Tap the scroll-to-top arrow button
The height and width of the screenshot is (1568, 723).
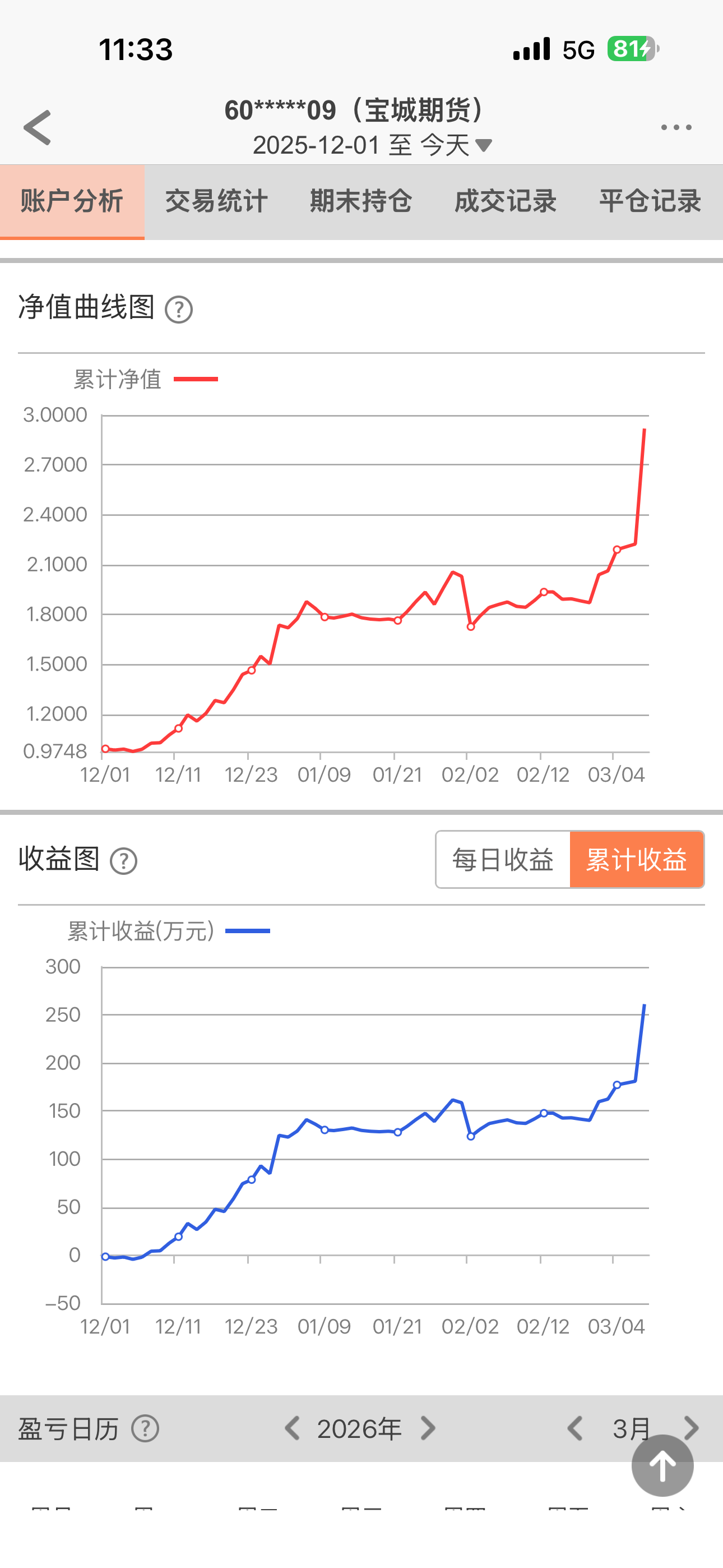(662, 1466)
